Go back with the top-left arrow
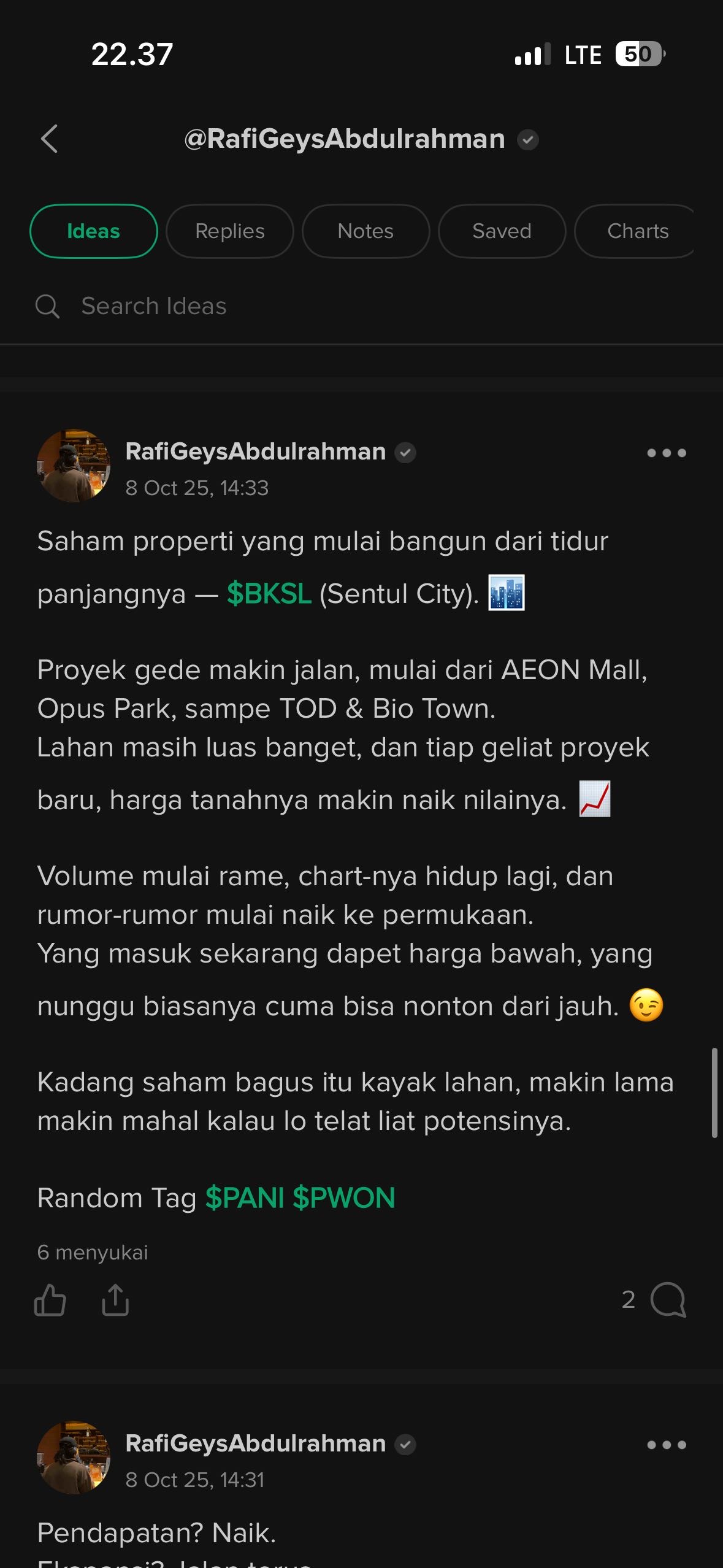Screen dimensions: 723x1568 (49, 139)
